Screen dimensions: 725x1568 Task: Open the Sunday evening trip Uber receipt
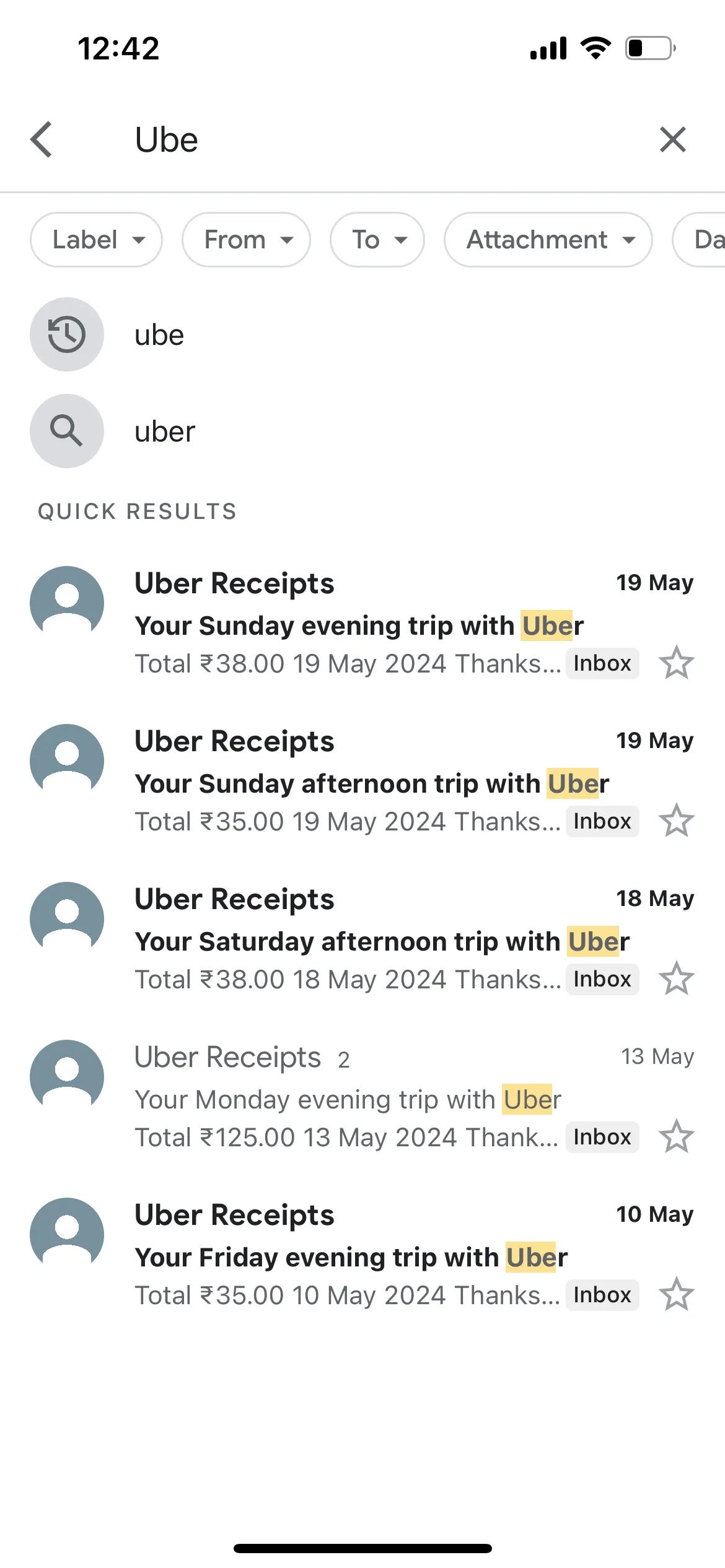pyautogui.click(x=362, y=623)
